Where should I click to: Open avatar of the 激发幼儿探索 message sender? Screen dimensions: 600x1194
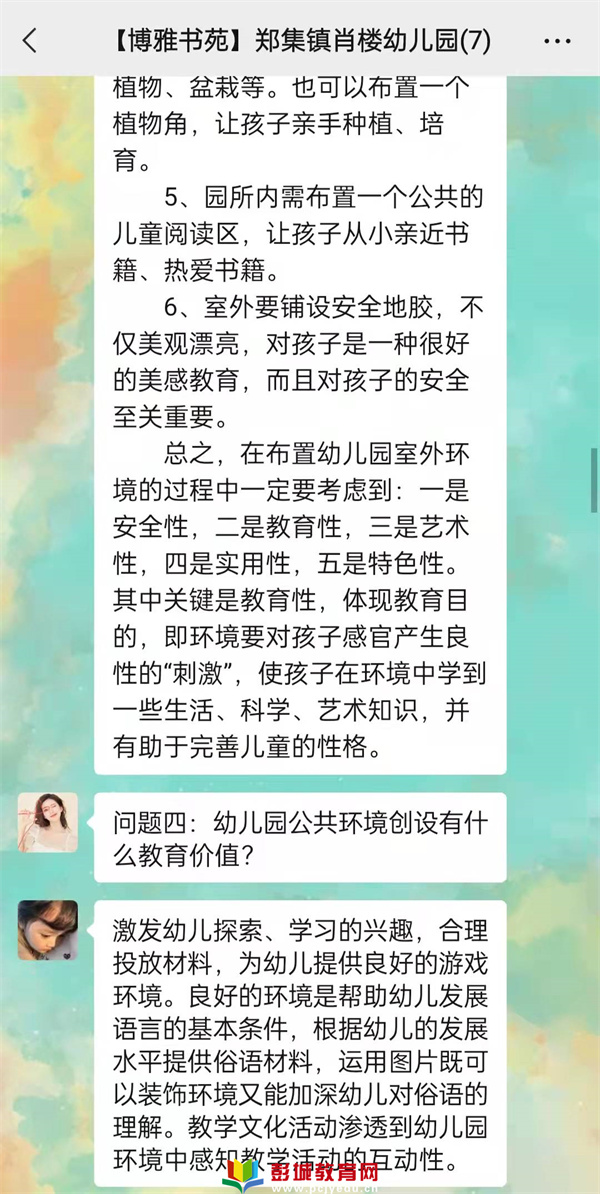pos(47,930)
